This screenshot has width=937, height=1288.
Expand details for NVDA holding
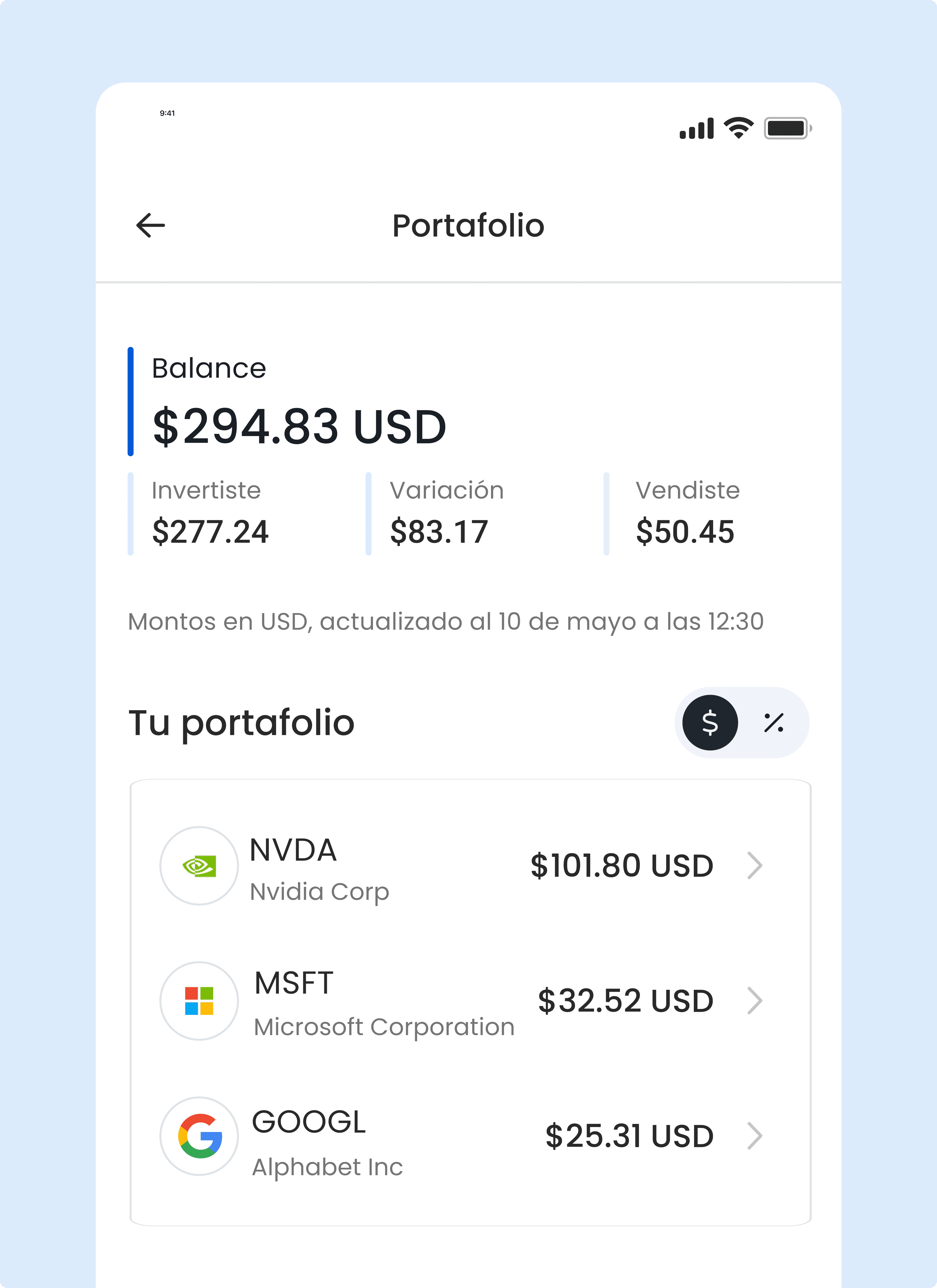[x=756, y=865]
